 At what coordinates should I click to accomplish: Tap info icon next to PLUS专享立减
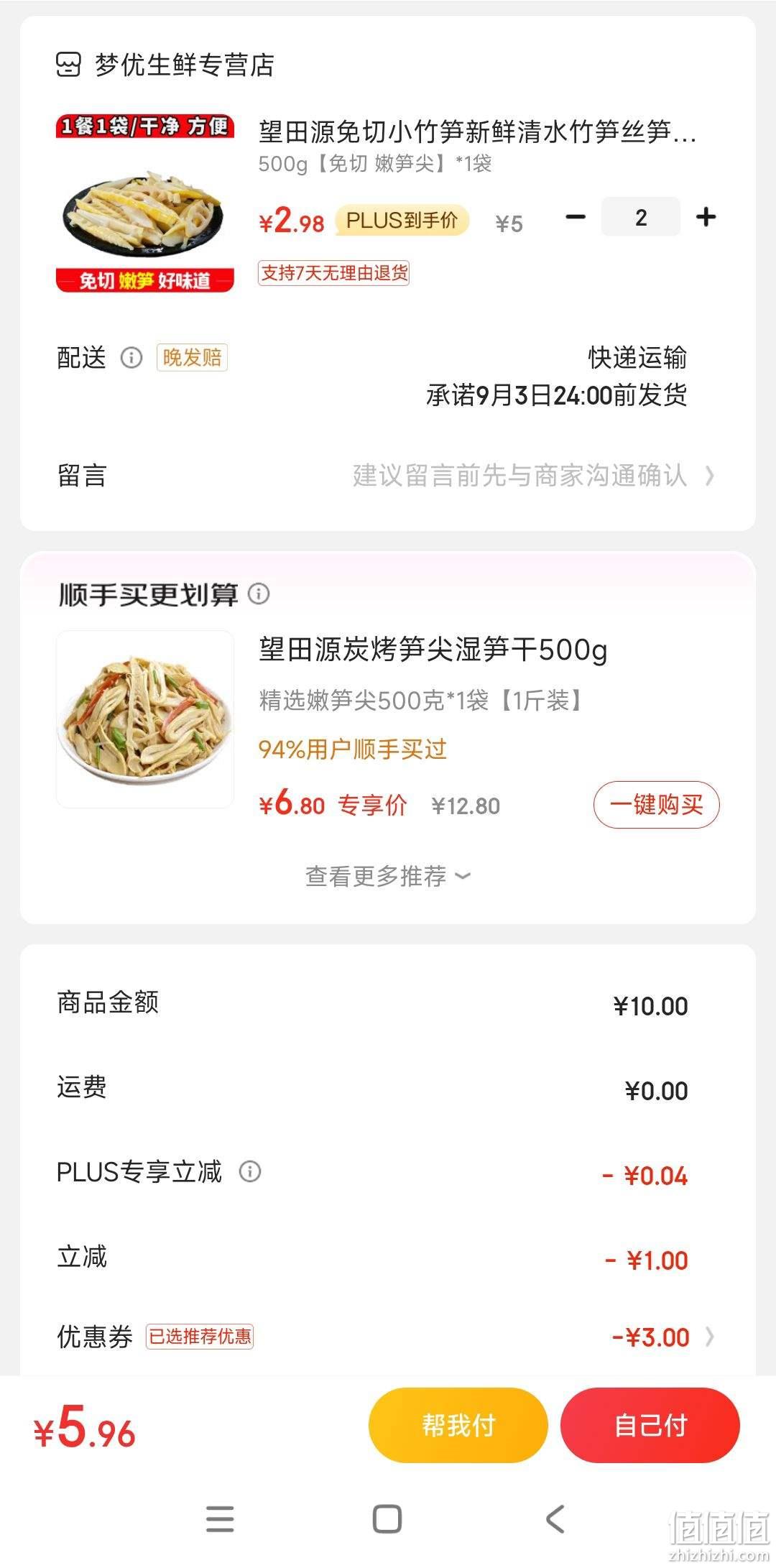point(249,1172)
